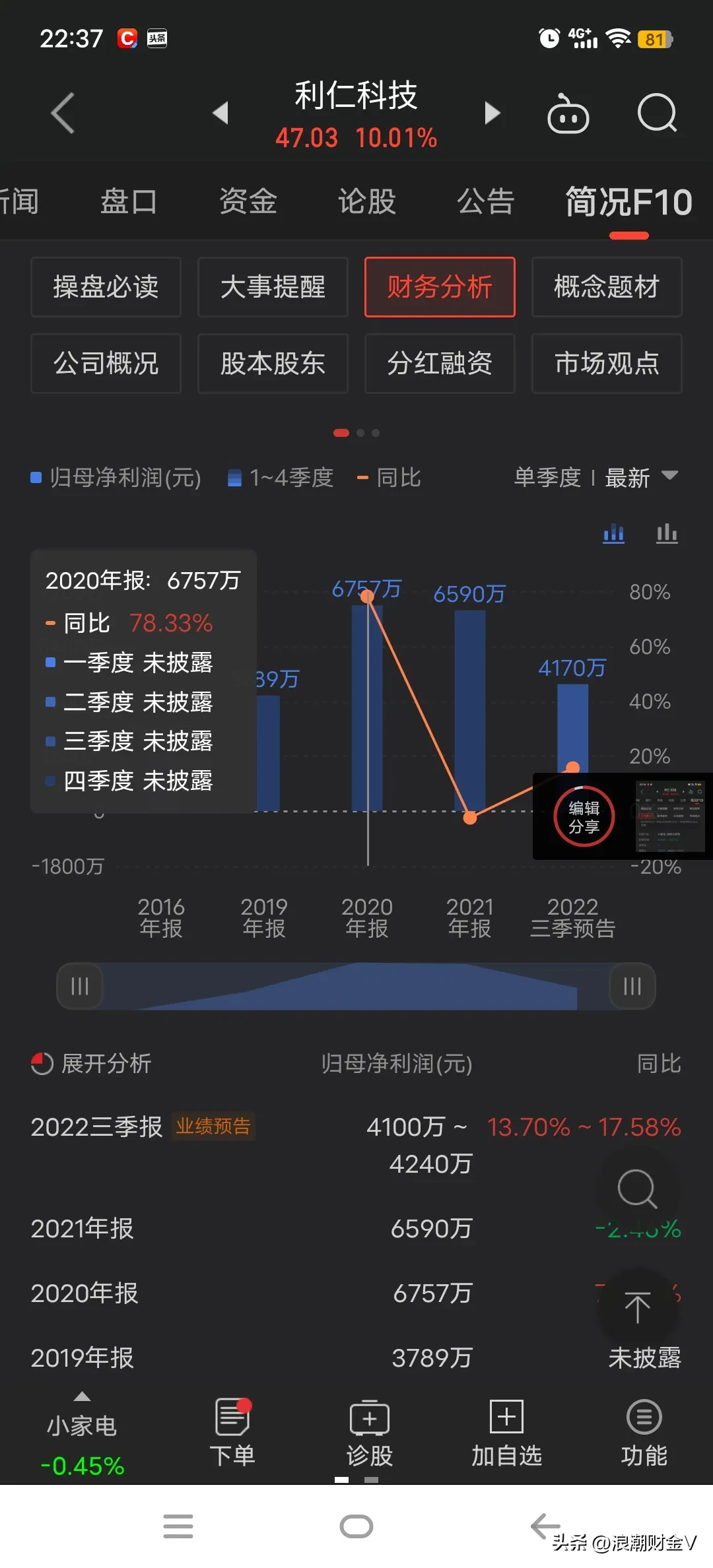The width and height of the screenshot is (713, 1568).
Task: Expand the 最新 period dropdown
Action: pos(642,477)
